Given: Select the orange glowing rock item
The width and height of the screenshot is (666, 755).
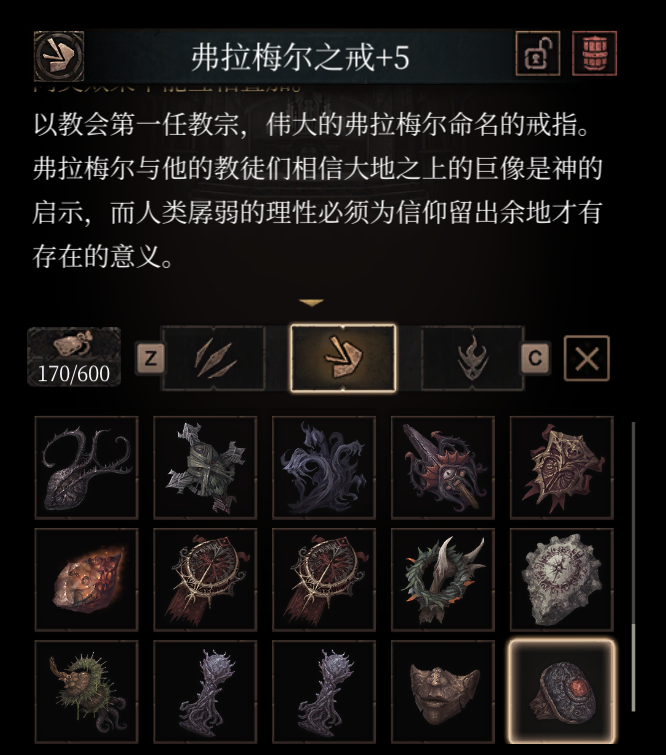Looking at the screenshot, I should pyautogui.click(x=86, y=579).
